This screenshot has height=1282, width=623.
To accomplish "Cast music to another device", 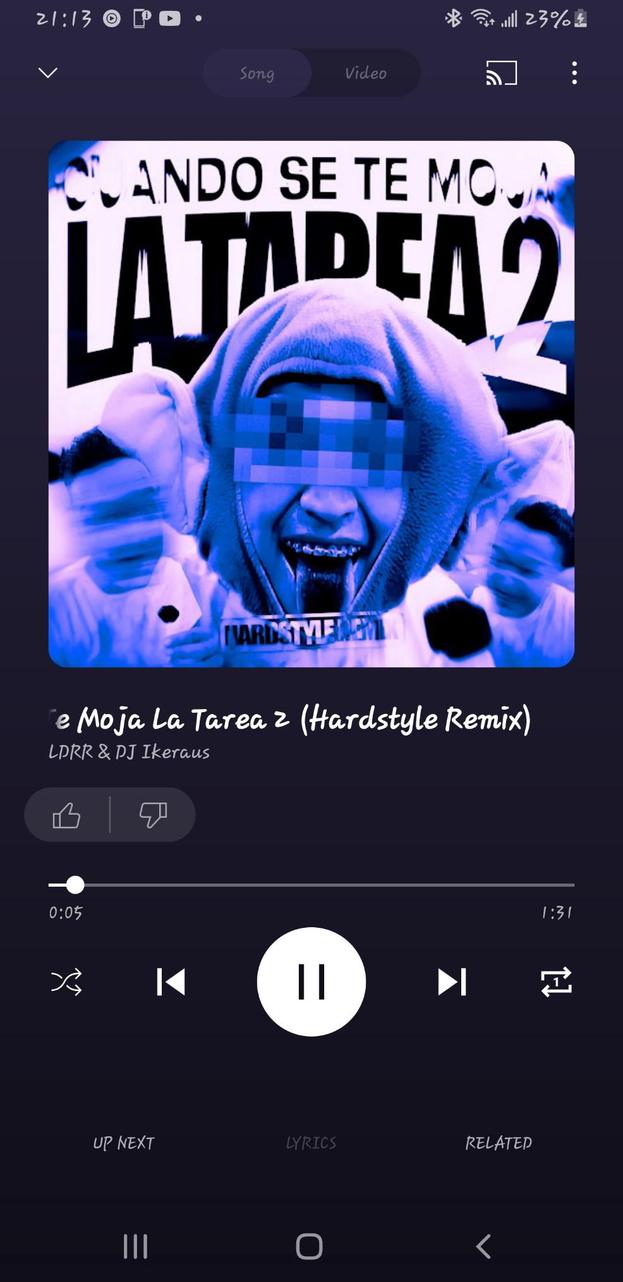I will coord(501,73).
